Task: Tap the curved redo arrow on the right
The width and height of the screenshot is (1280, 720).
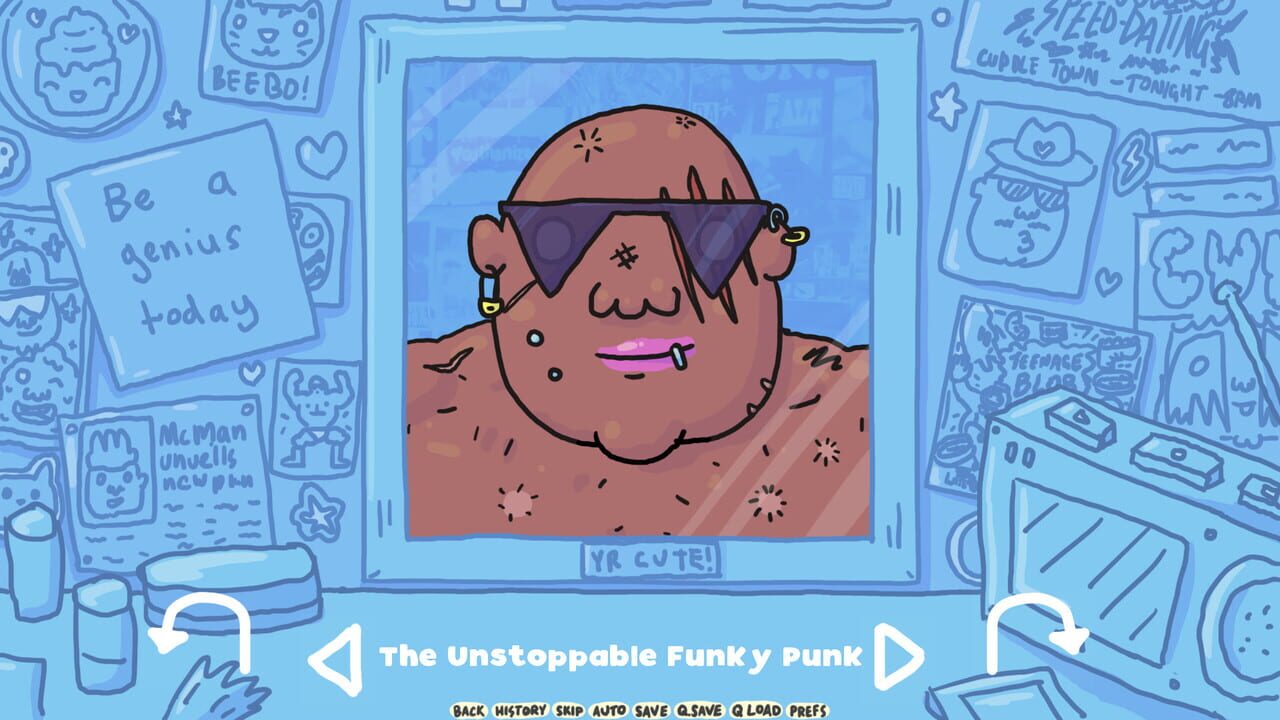Action: 1035,632
